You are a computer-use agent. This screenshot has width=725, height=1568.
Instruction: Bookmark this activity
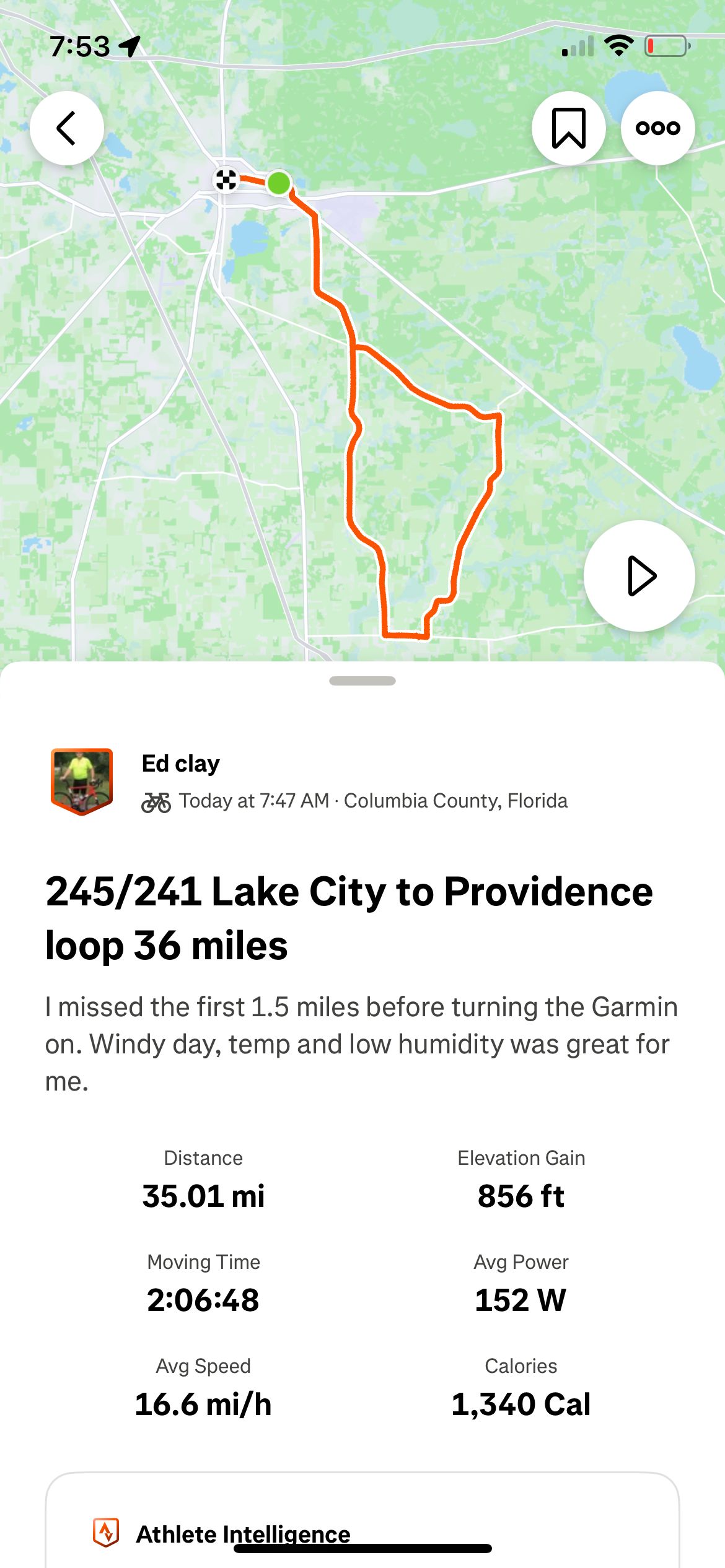pos(568,128)
